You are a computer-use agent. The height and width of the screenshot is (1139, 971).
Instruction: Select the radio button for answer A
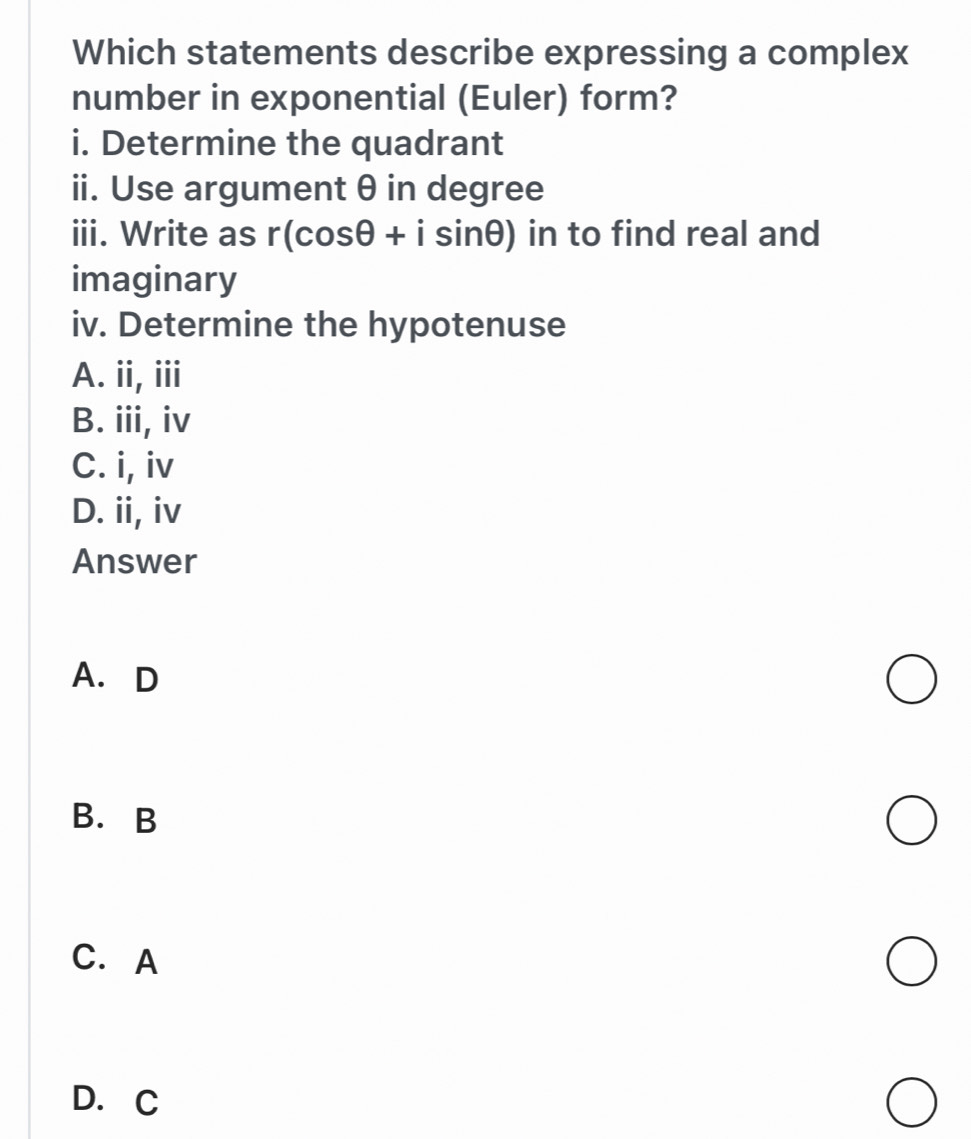[x=909, y=681]
